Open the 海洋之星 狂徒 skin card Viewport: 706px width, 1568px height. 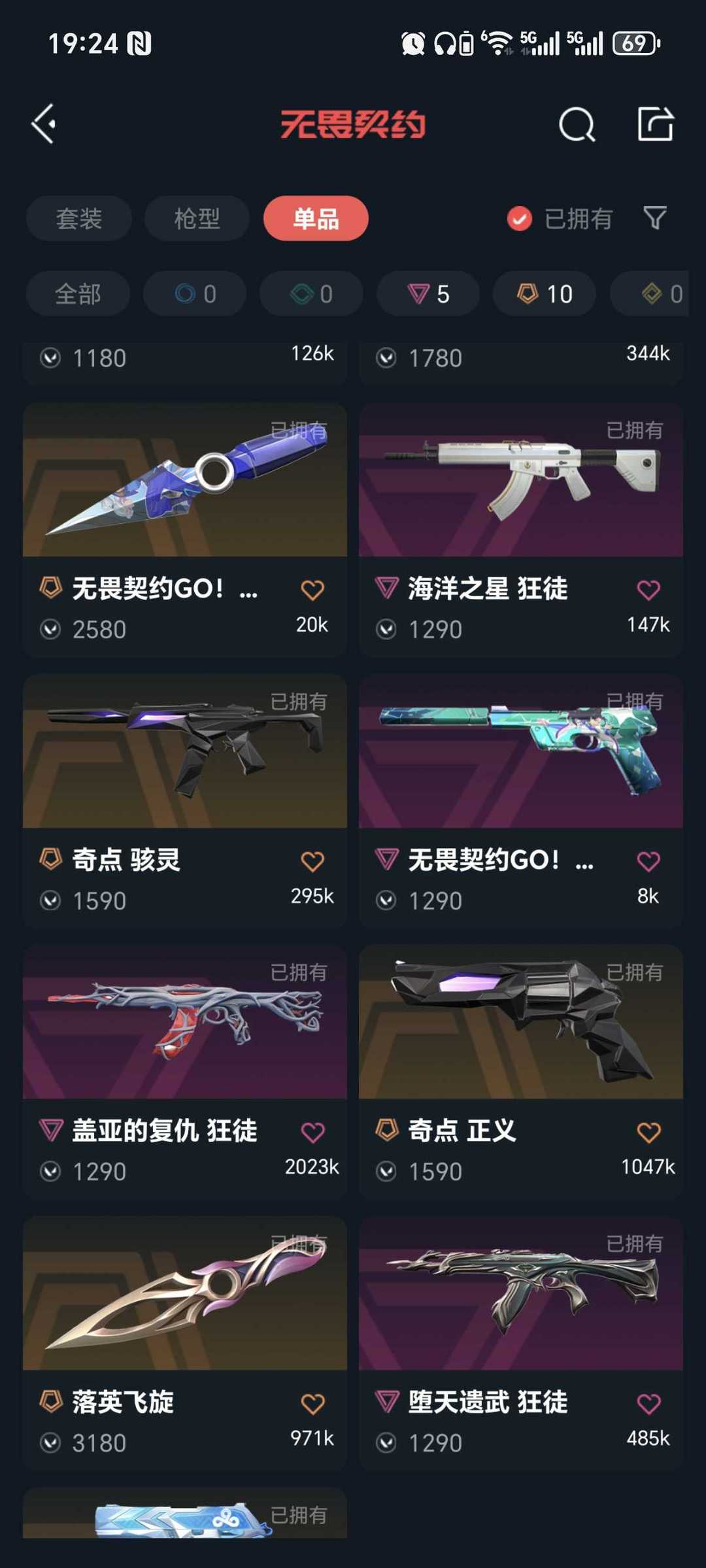point(521,530)
